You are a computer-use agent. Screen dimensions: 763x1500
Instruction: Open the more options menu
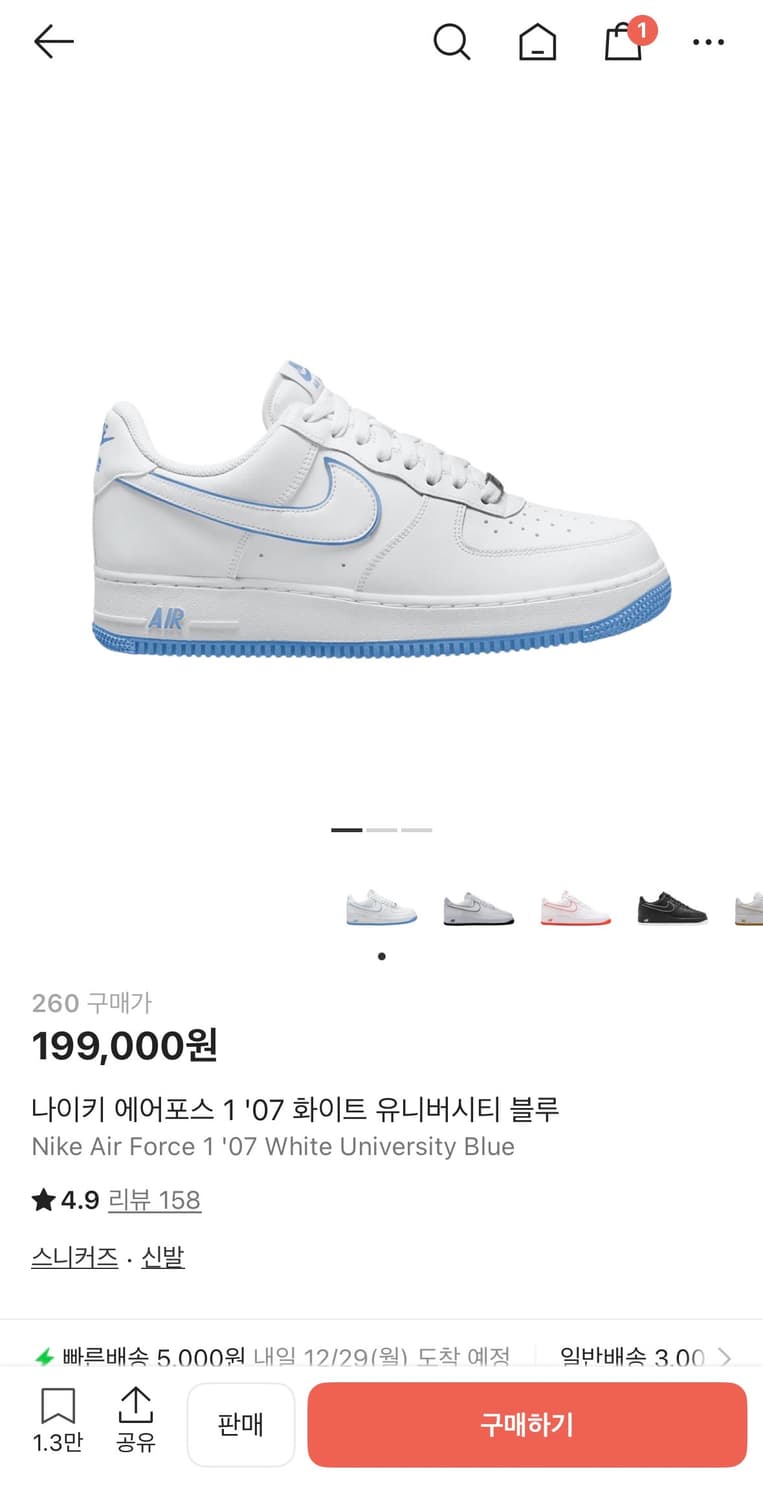point(708,42)
